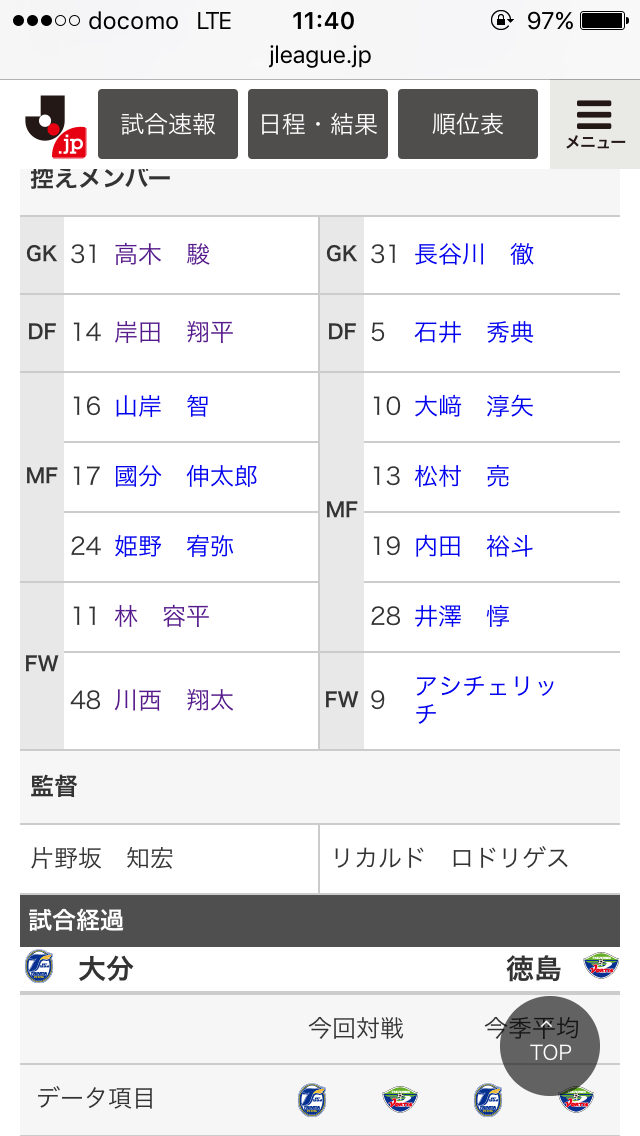Jump back to TOP of page

click(550, 1045)
